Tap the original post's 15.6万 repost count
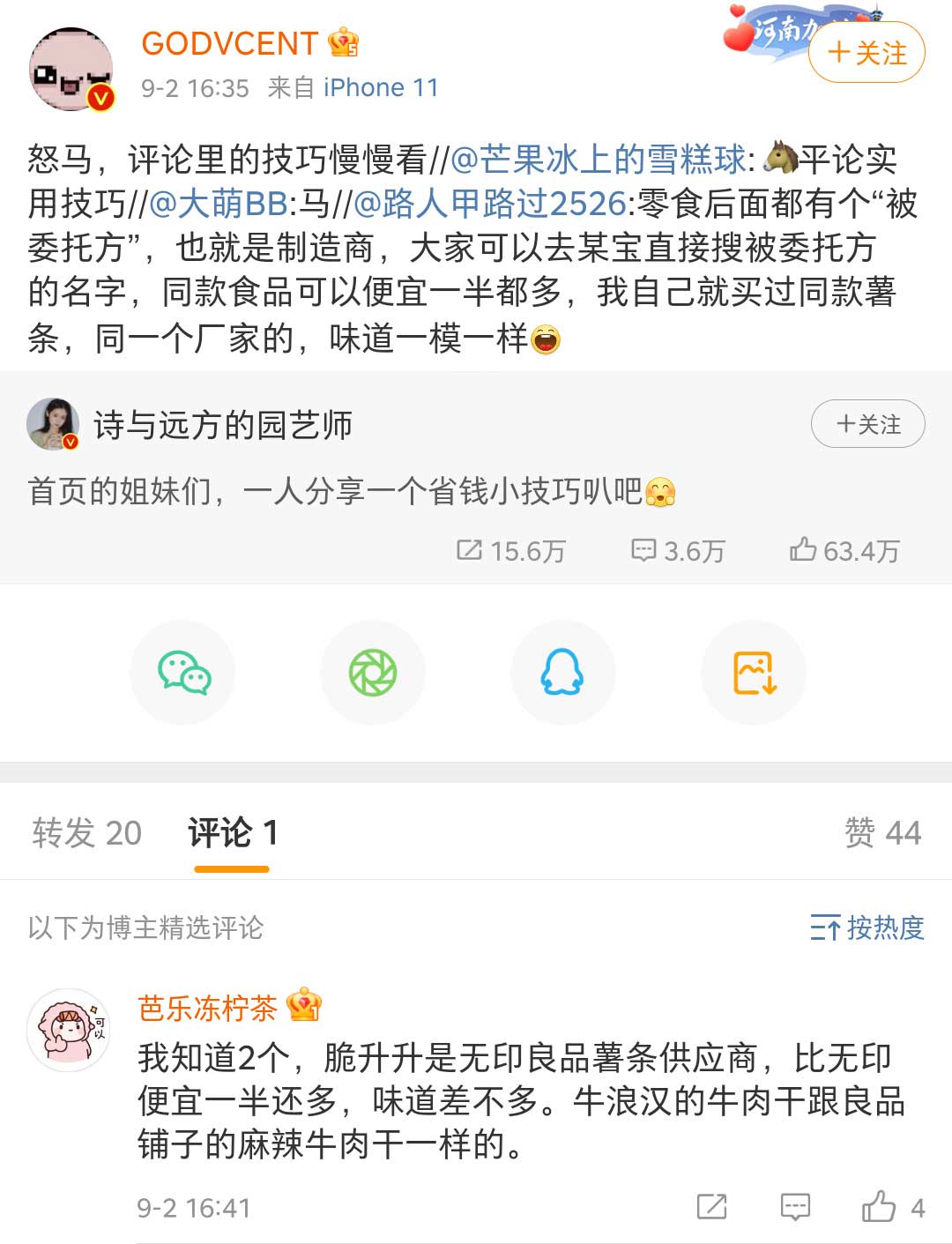 pos(511,551)
